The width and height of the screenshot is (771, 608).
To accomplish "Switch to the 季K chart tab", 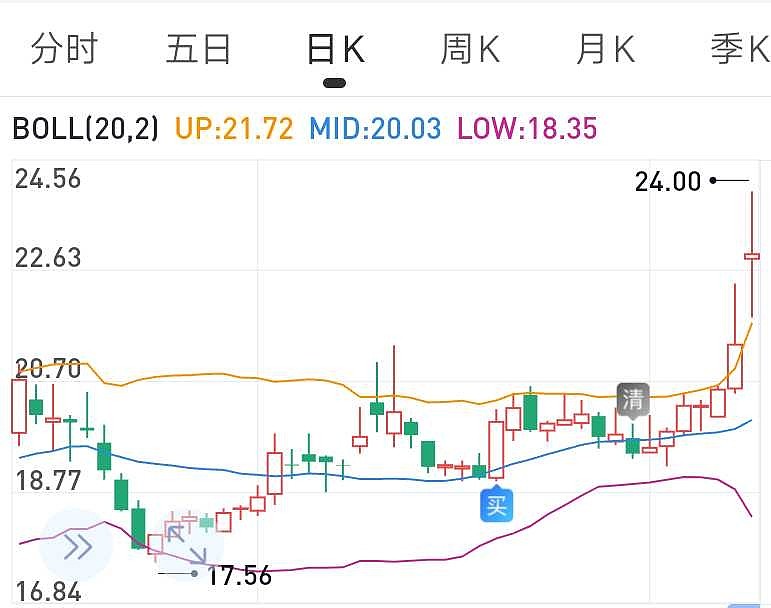I will 738,48.
